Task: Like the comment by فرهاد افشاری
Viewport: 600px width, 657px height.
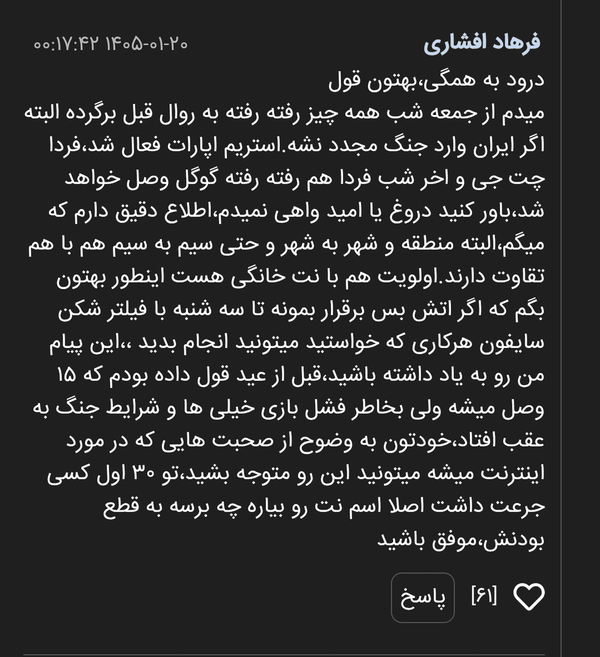Action: point(529,597)
